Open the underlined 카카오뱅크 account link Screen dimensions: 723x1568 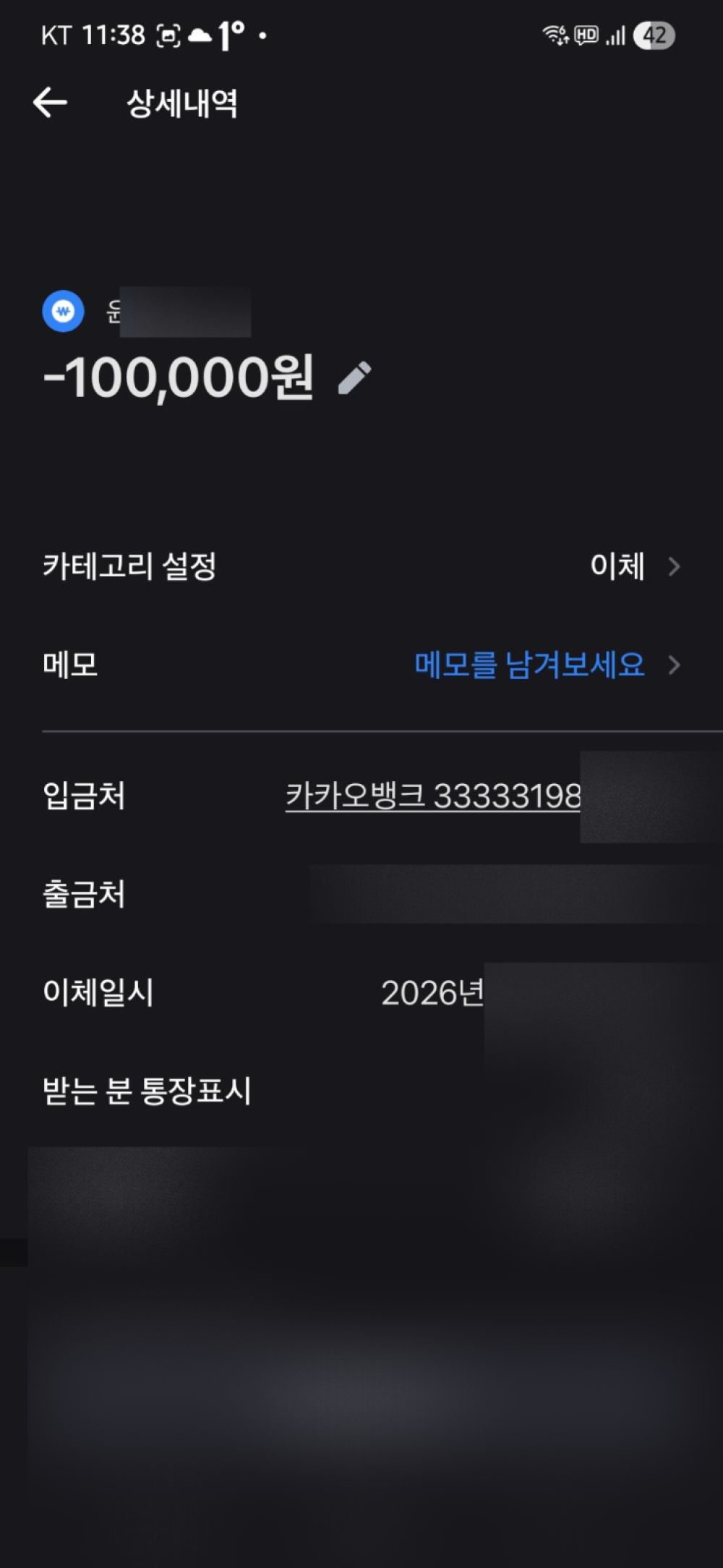(432, 796)
